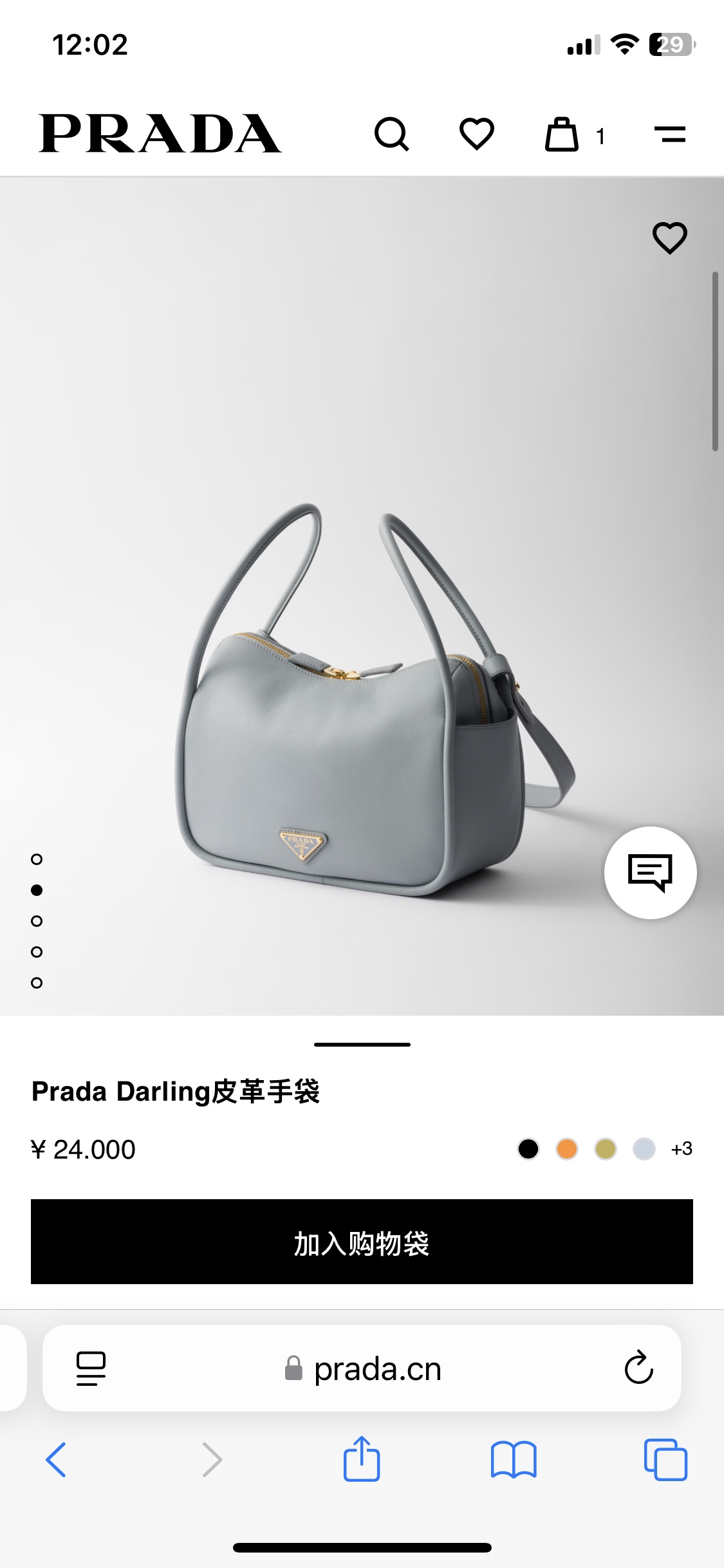The image size is (724, 1568).
Task: Pick the olive green color swatch
Action: click(x=606, y=1149)
